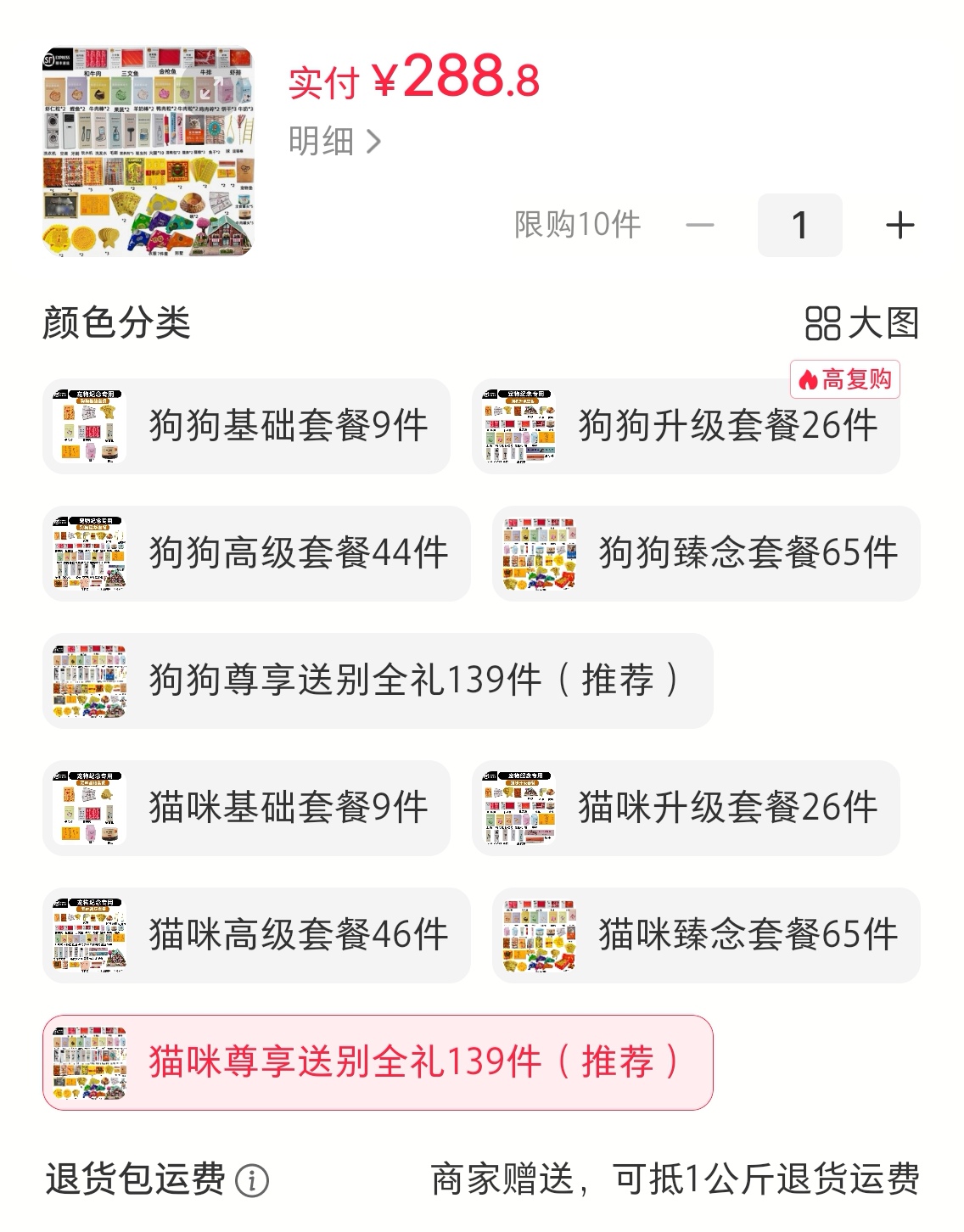
Task: Select 猫咪基础套餐9件 option
Action: pos(246,808)
